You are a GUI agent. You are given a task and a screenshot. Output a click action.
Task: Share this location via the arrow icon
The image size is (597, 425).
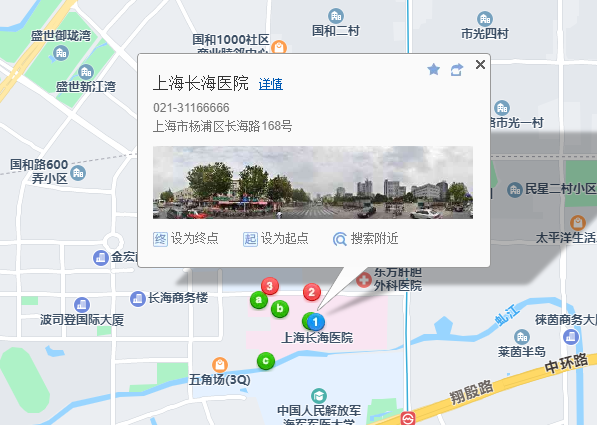pyautogui.click(x=457, y=70)
